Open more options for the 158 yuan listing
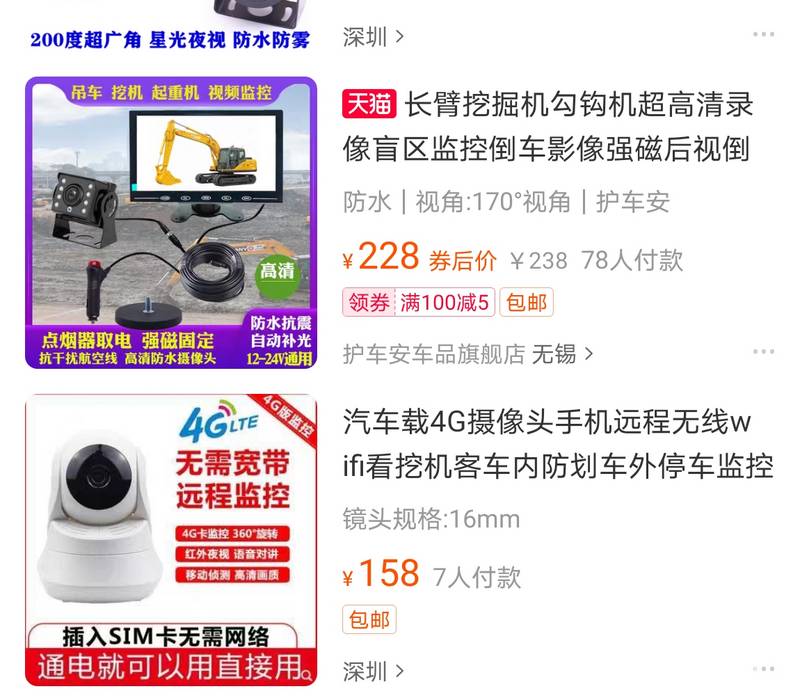 763,669
